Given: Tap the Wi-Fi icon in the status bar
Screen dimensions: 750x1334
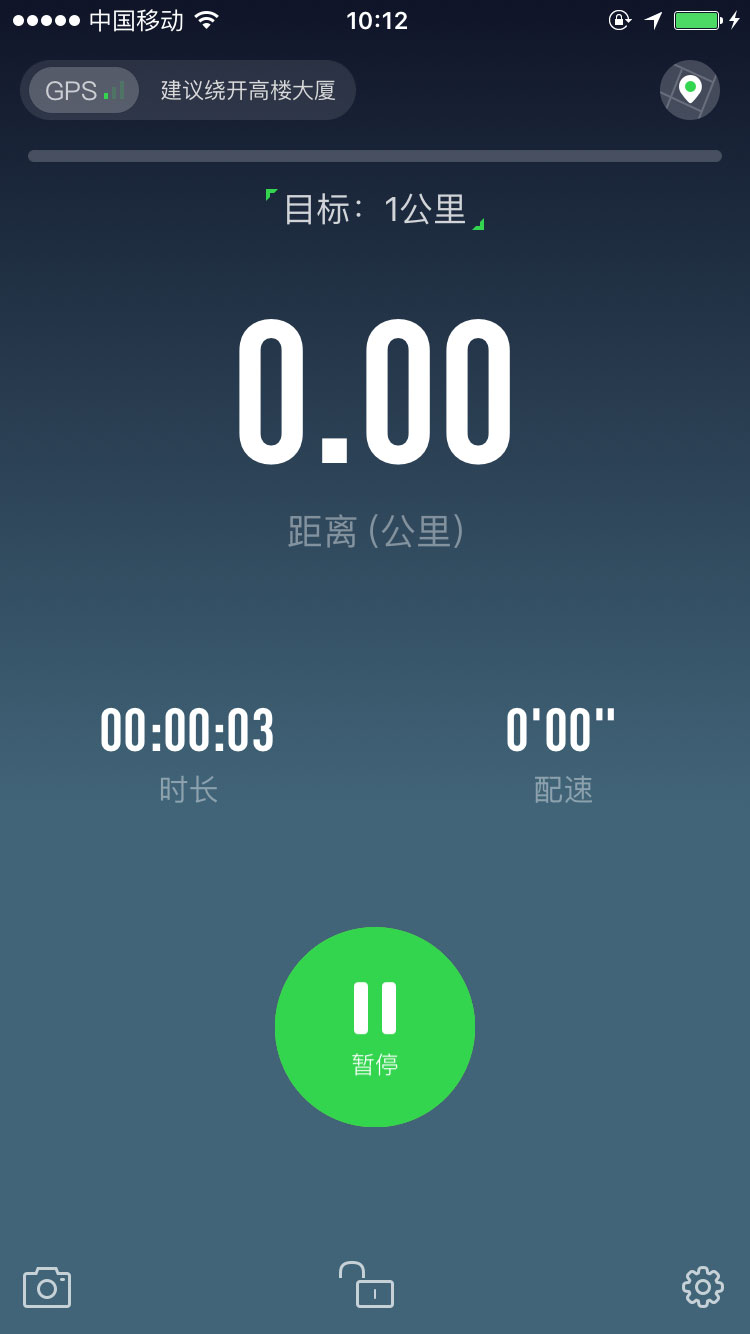Looking at the screenshot, I should [x=205, y=18].
